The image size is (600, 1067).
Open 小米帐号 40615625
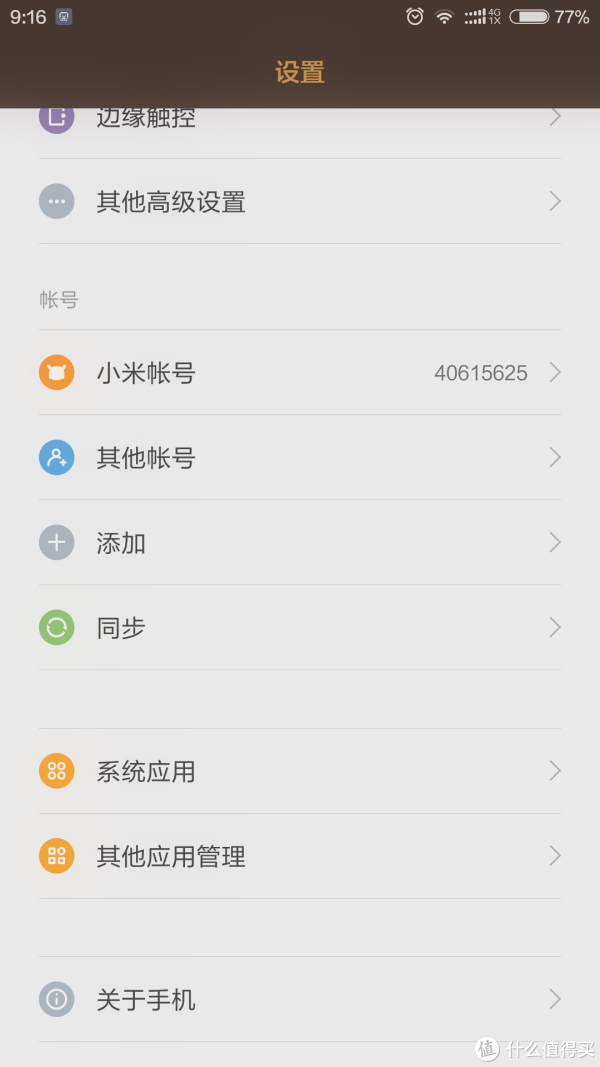pyautogui.click(x=300, y=372)
